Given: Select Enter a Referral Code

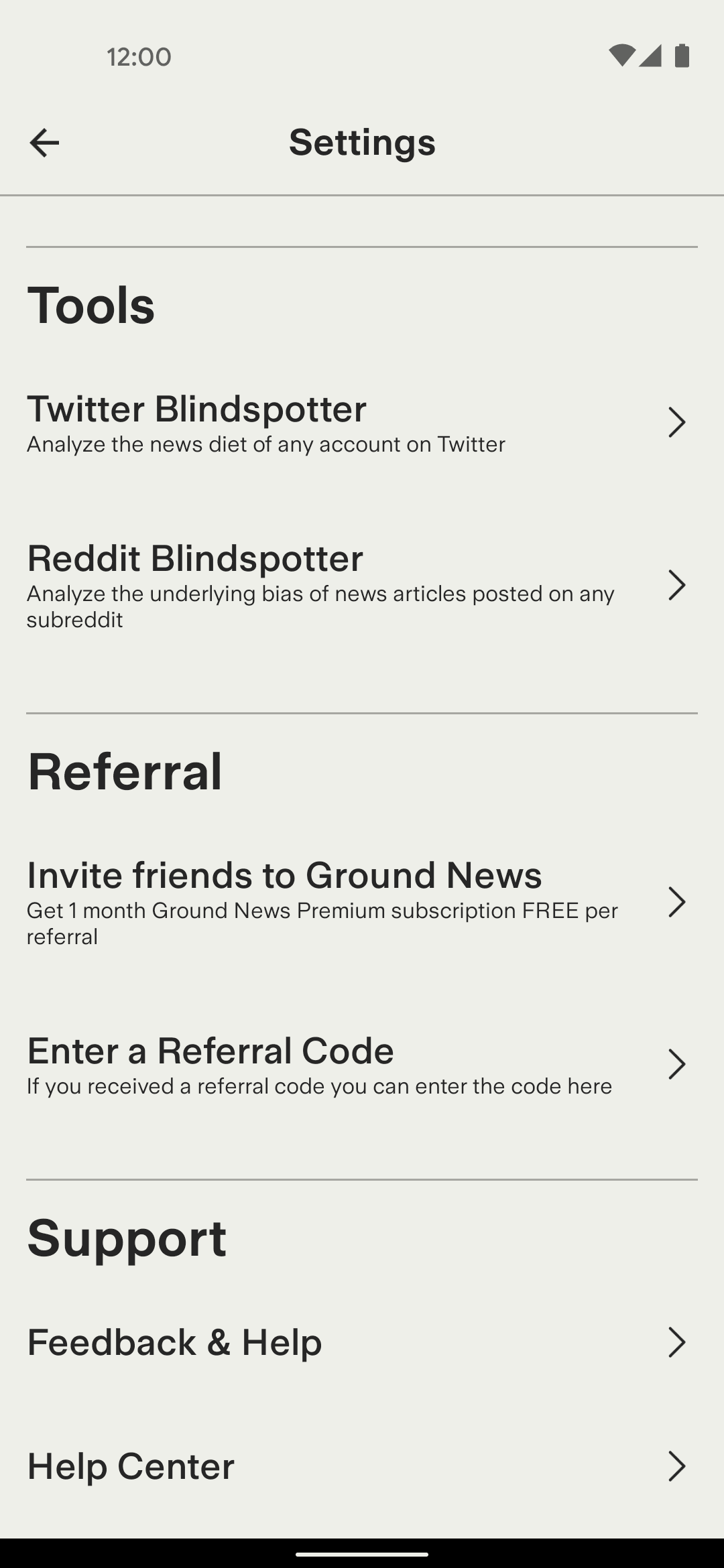Looking at the screenshot, I should (x=361, y=1065).
